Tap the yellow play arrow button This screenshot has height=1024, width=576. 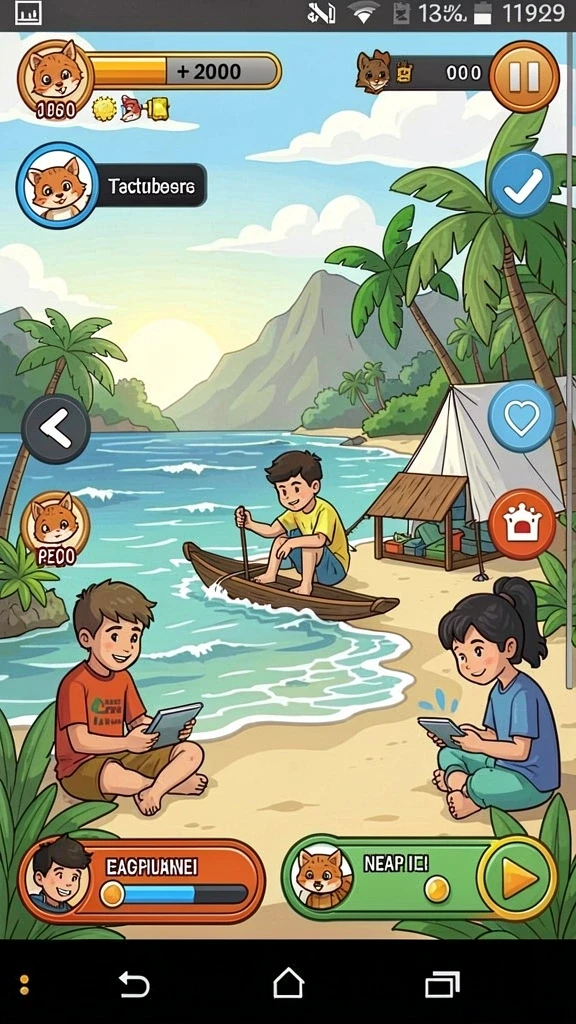[x=517, y=878]
